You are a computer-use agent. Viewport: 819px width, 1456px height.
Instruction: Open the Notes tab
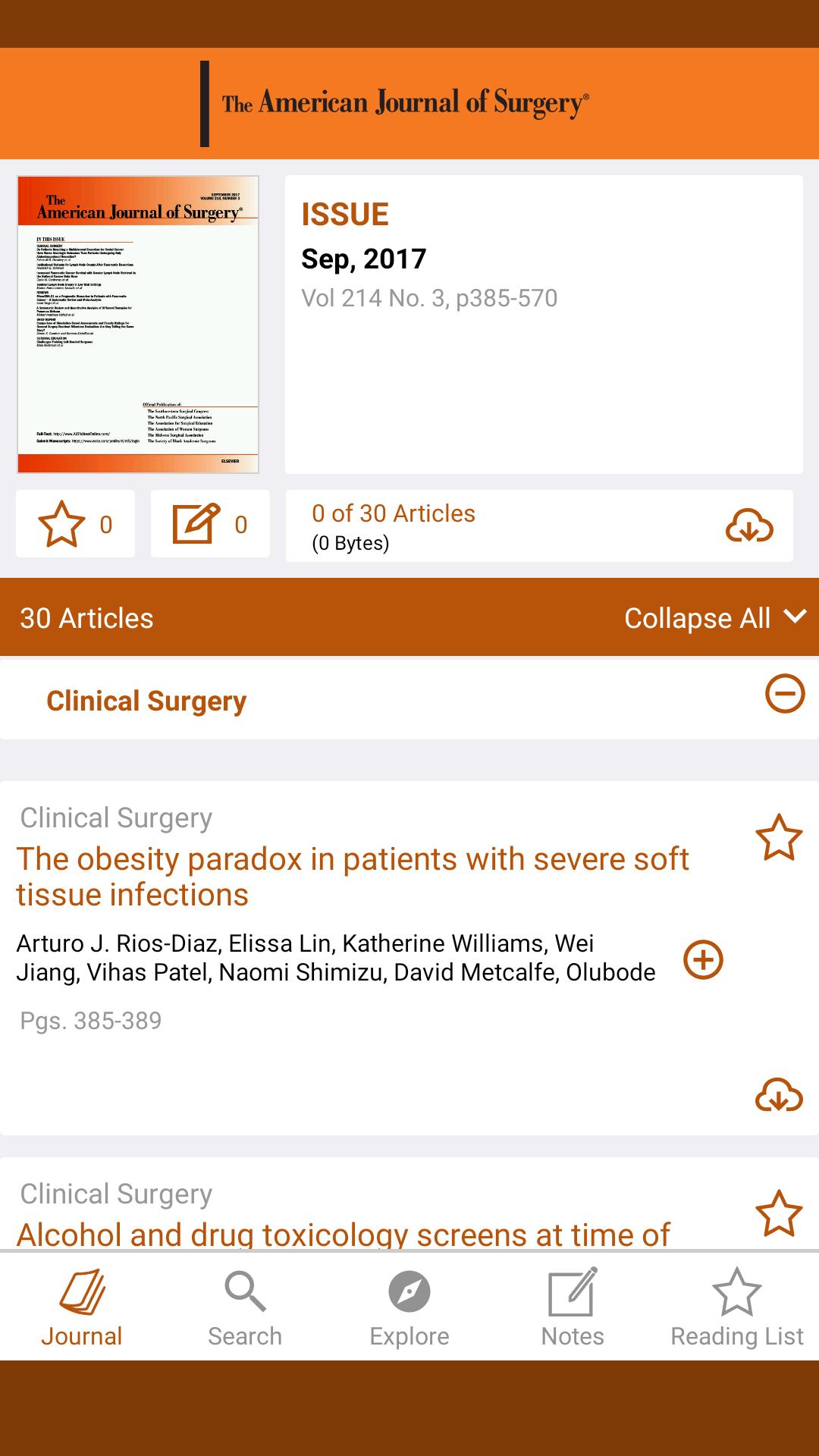coord(573,1310)
